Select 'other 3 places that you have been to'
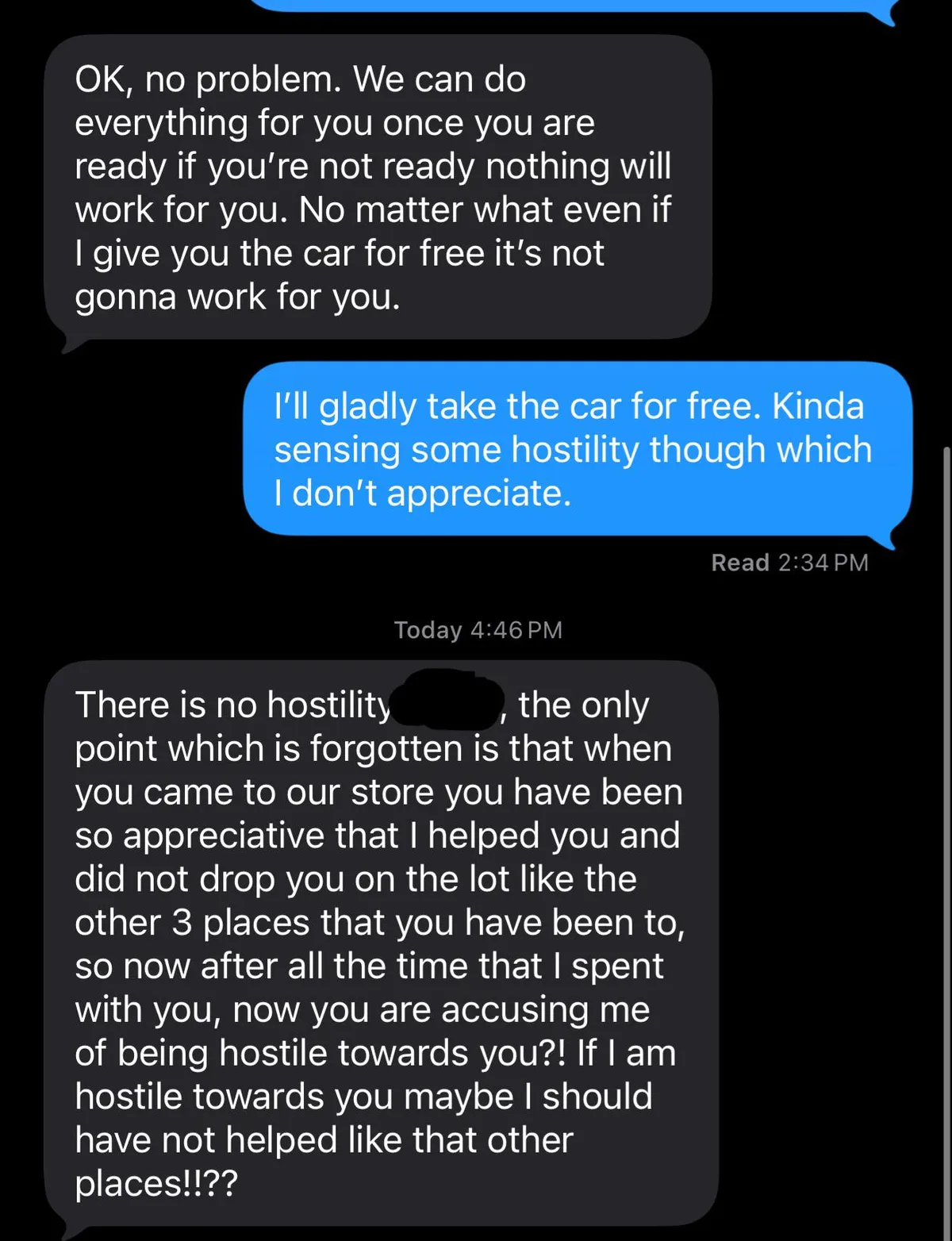The width and height of the screenshot is (952, 1241). coord(381,920)
